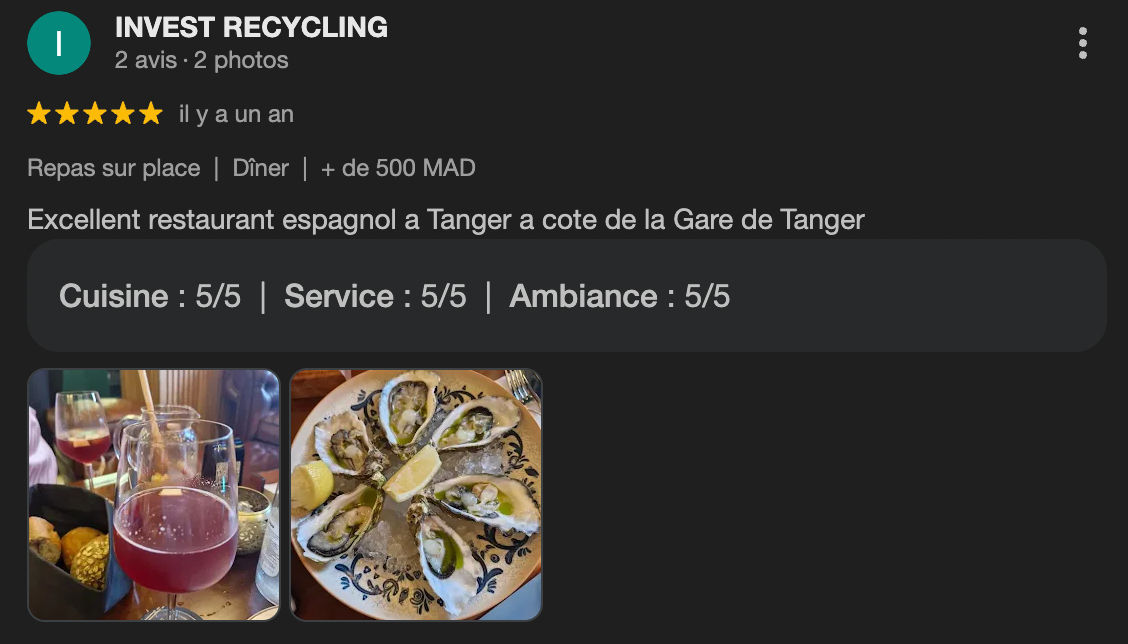
Task: Open the review's three-dot overflow menu
Action: click(1083, 43)
